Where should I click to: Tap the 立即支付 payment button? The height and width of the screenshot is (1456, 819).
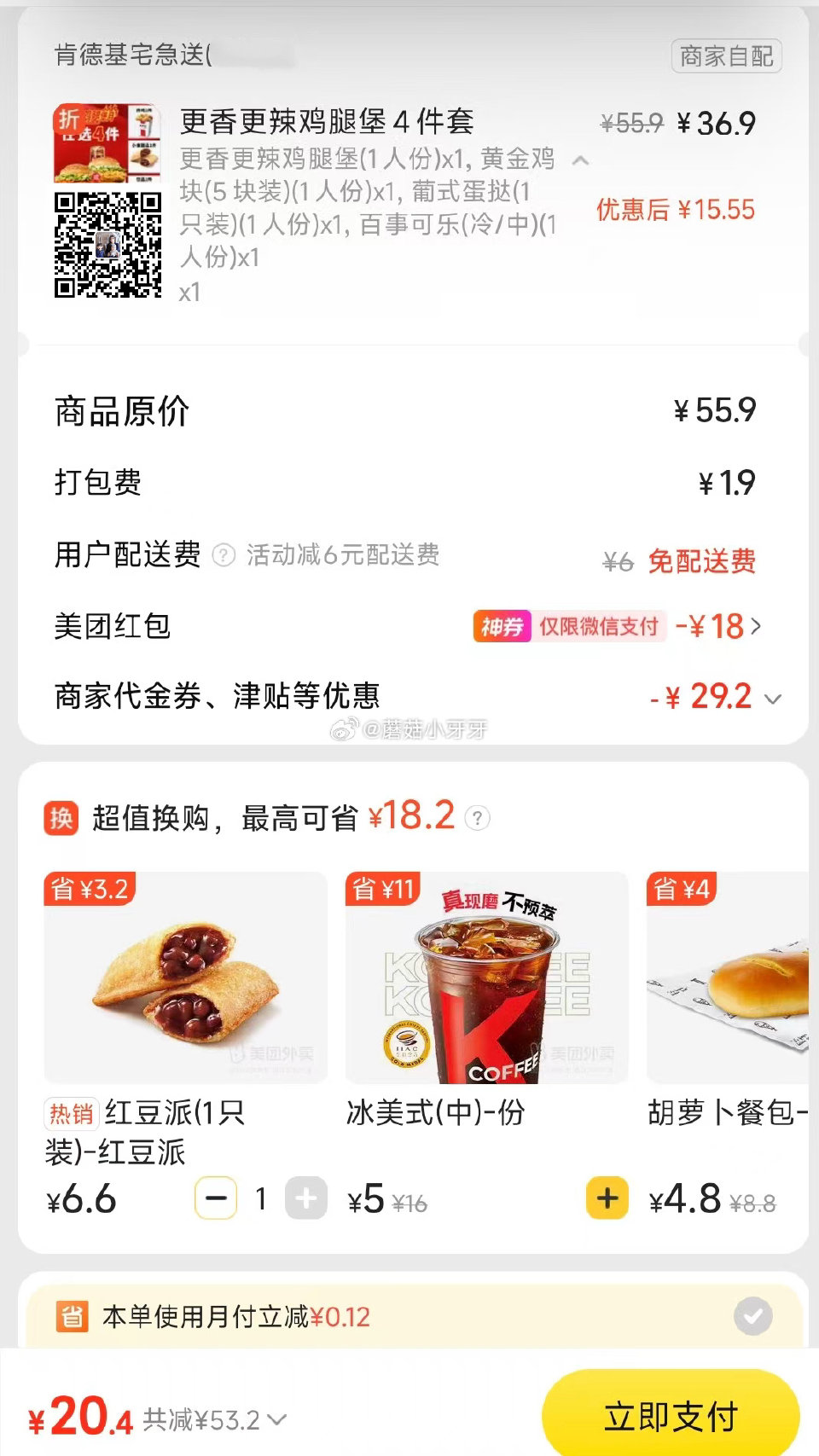tap(670, 1412)
